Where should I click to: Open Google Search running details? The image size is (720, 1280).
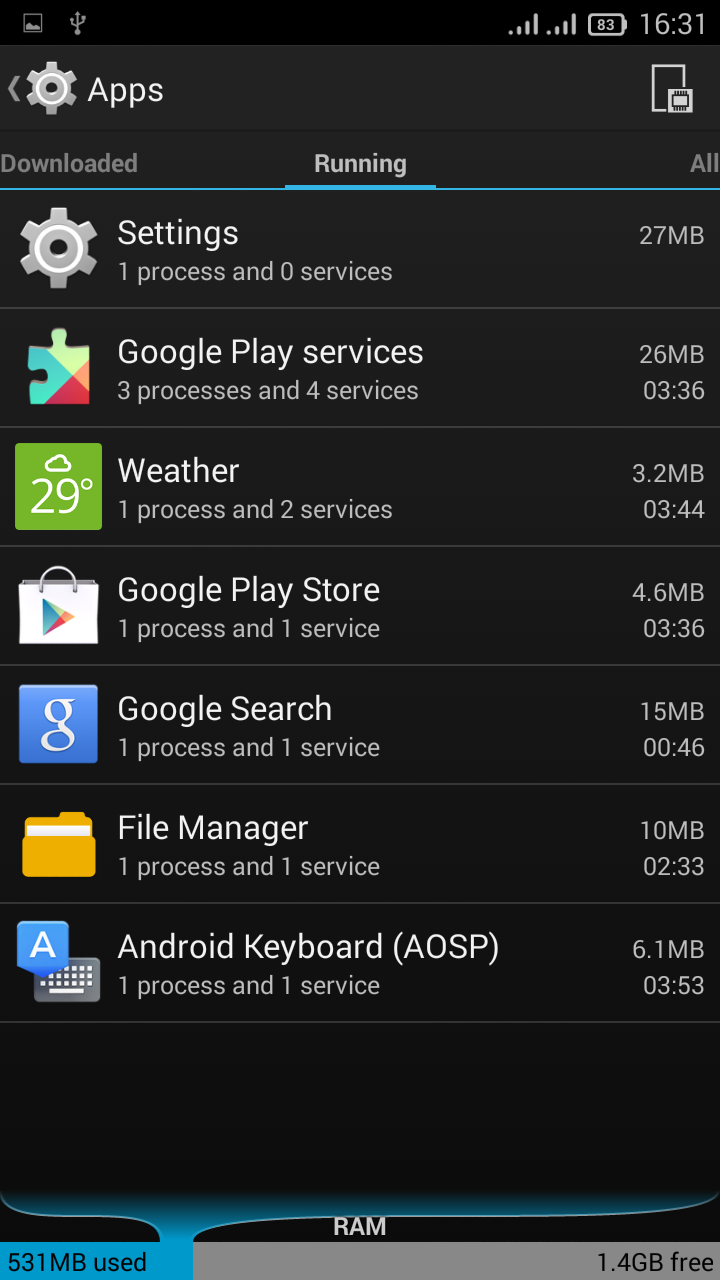pos(360,725)
